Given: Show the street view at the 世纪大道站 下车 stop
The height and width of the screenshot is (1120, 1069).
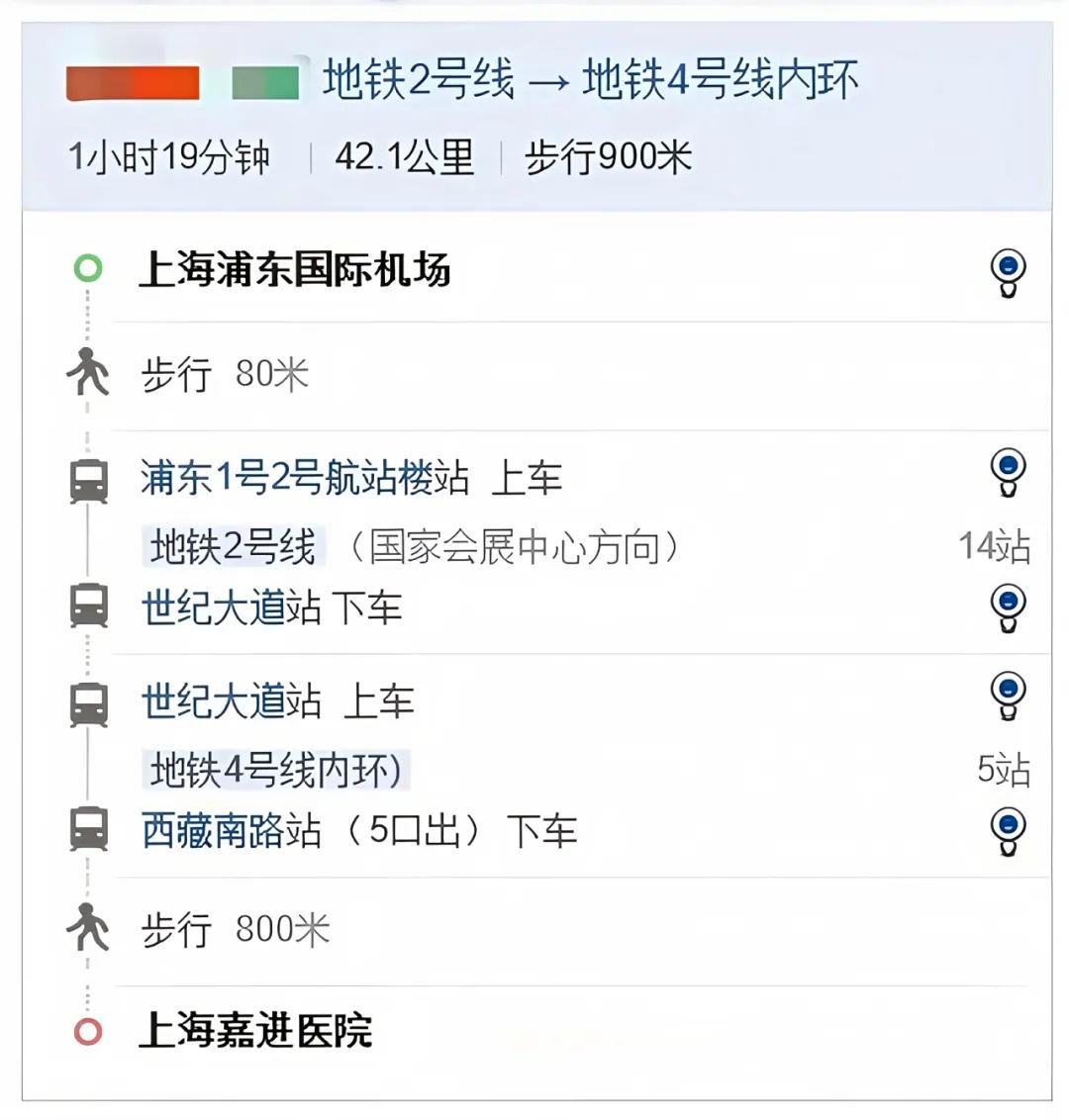Looking at the screenshot, I should (1008, 607).
